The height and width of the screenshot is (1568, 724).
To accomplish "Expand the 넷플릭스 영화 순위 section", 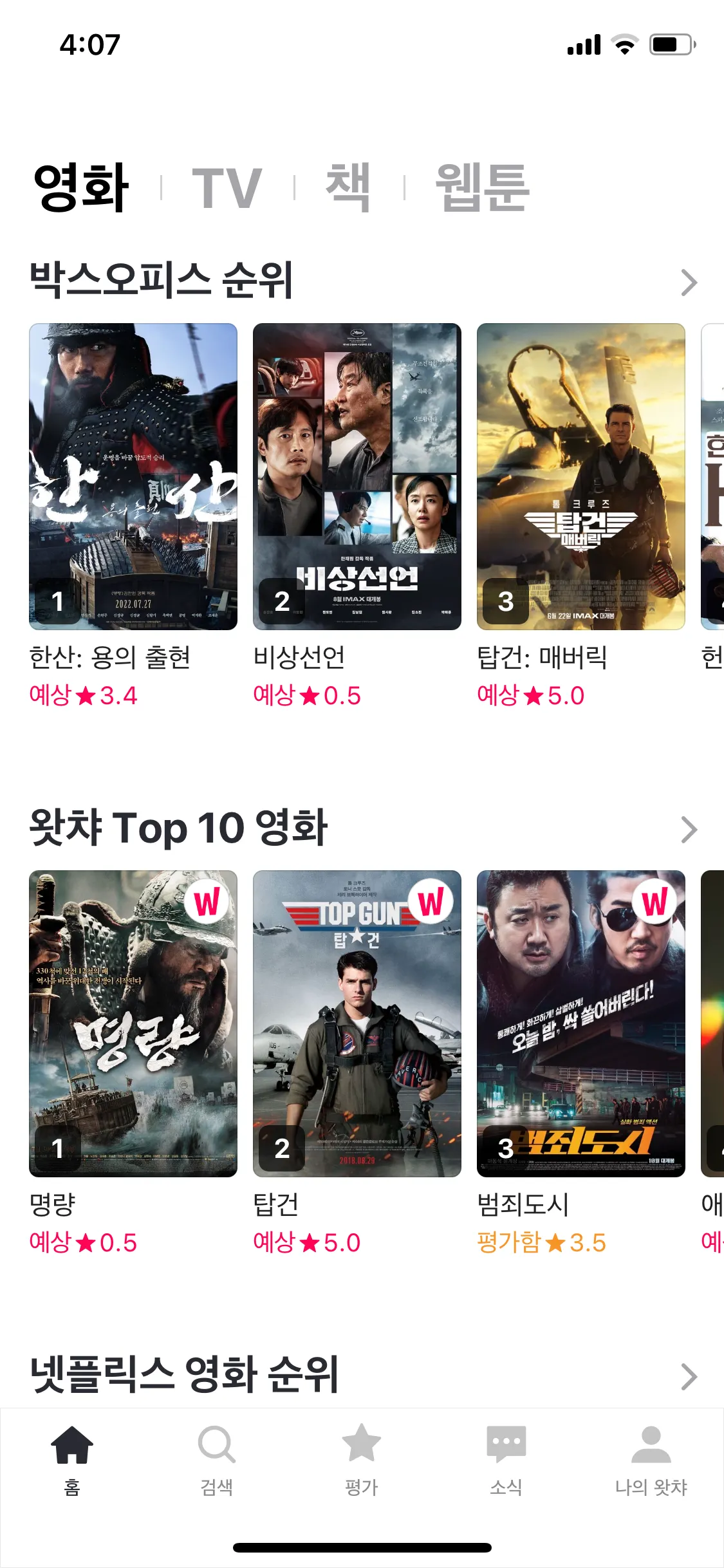I will 688,1376.
